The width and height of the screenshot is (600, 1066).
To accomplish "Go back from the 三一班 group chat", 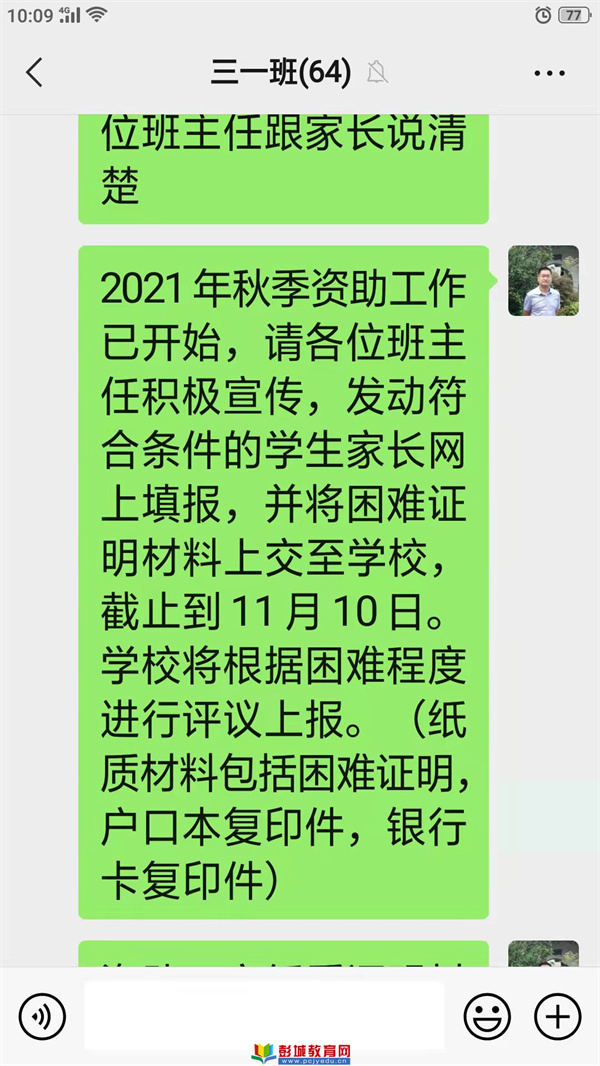I will point(35,73).
